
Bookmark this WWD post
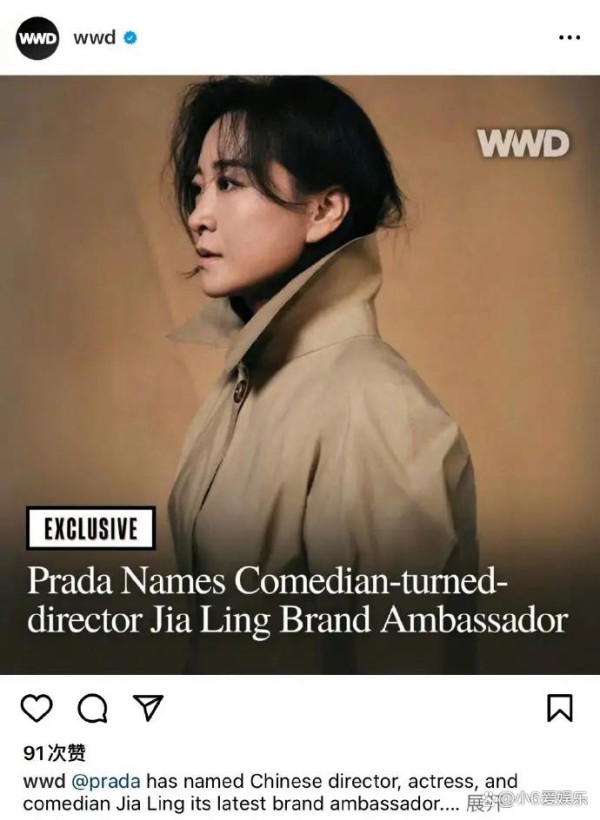560,708
